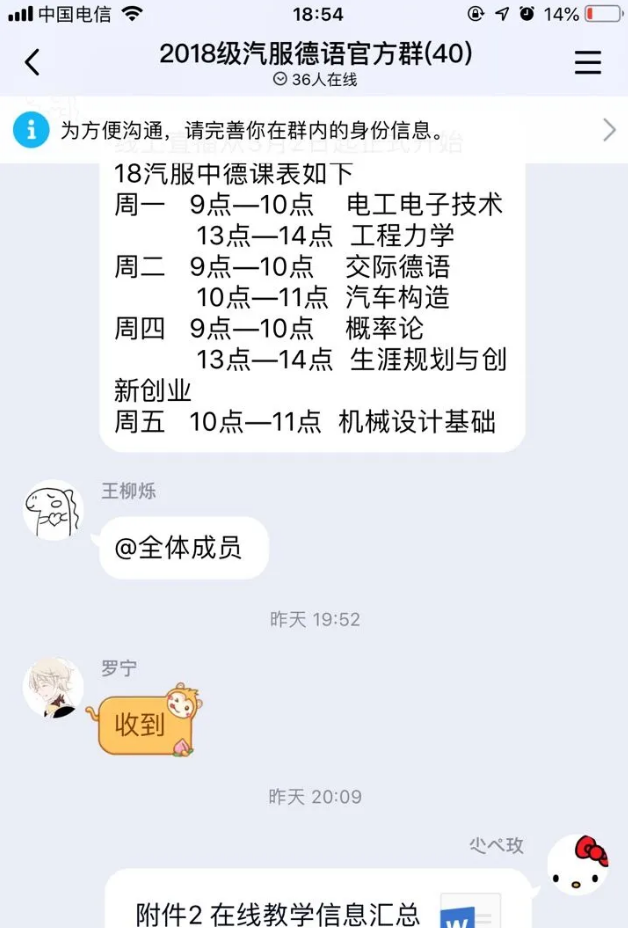628x928 pixels.
Task: Open the Hello Kitty avatar profile
Action: tap(578, 865)
